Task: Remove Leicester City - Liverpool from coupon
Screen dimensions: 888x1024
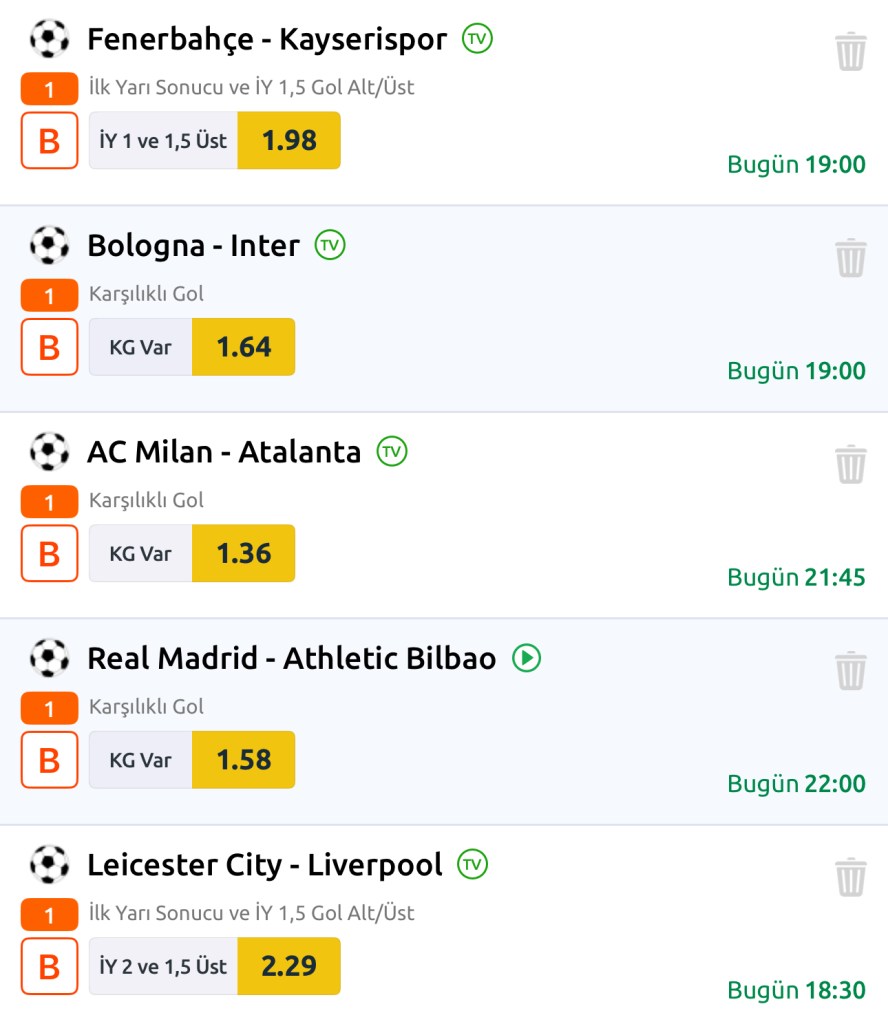Action: [850, 877]
